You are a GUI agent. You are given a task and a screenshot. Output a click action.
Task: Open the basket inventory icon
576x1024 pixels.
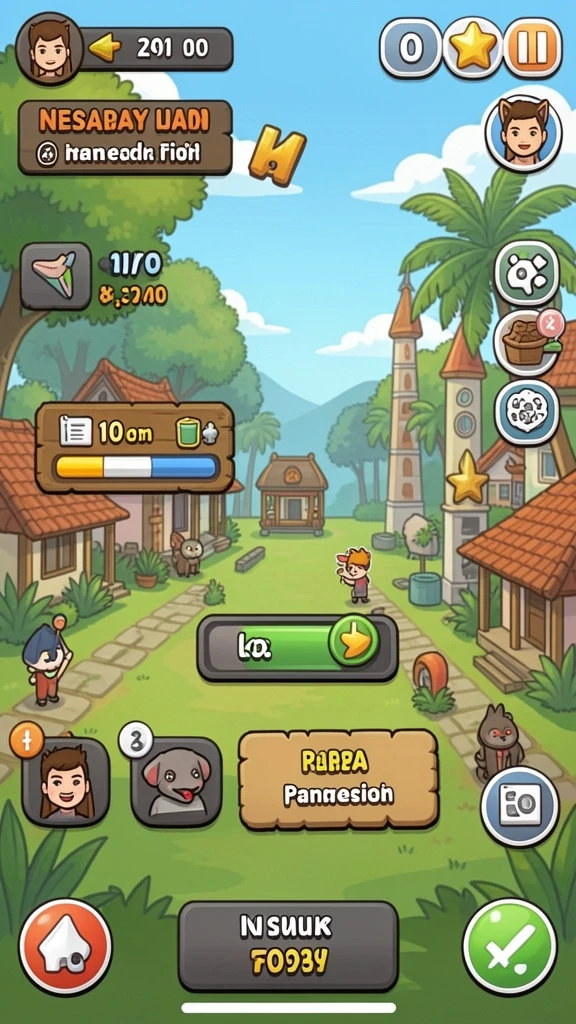526,342
